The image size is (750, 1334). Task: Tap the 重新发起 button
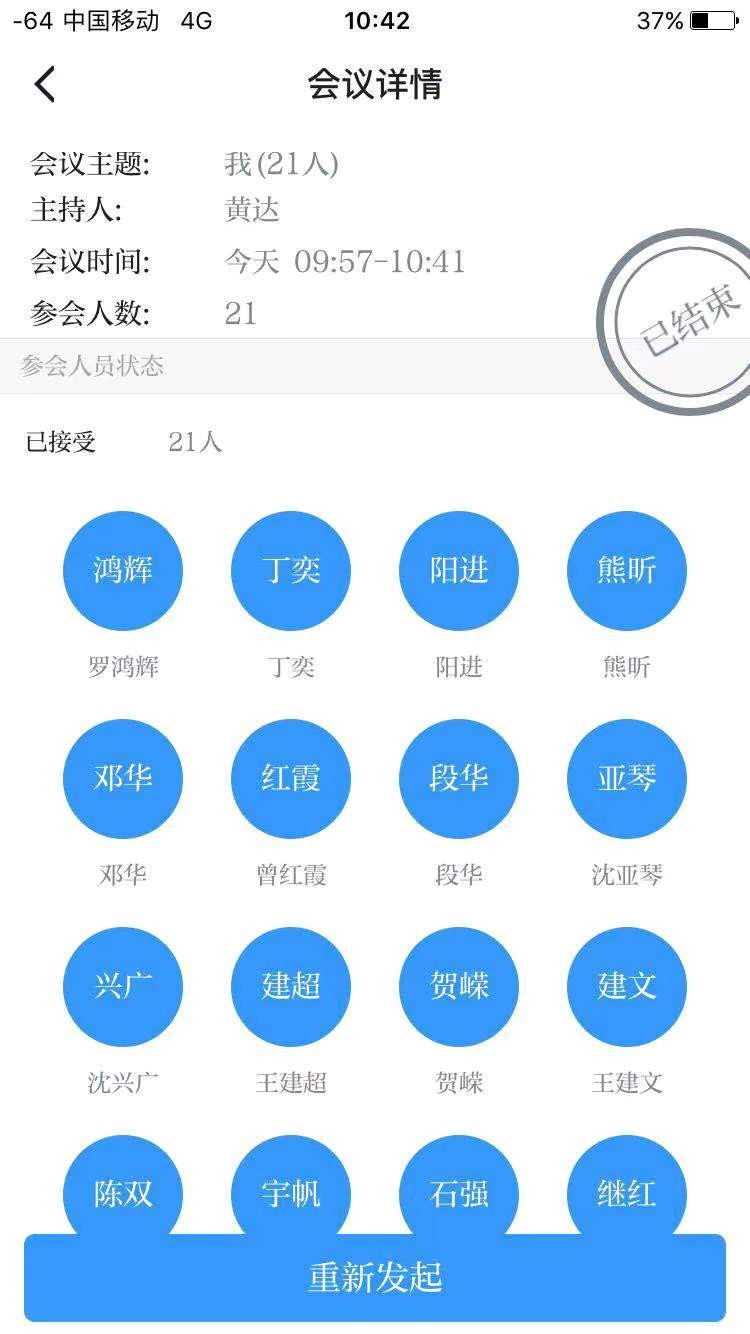[375, 1278]
